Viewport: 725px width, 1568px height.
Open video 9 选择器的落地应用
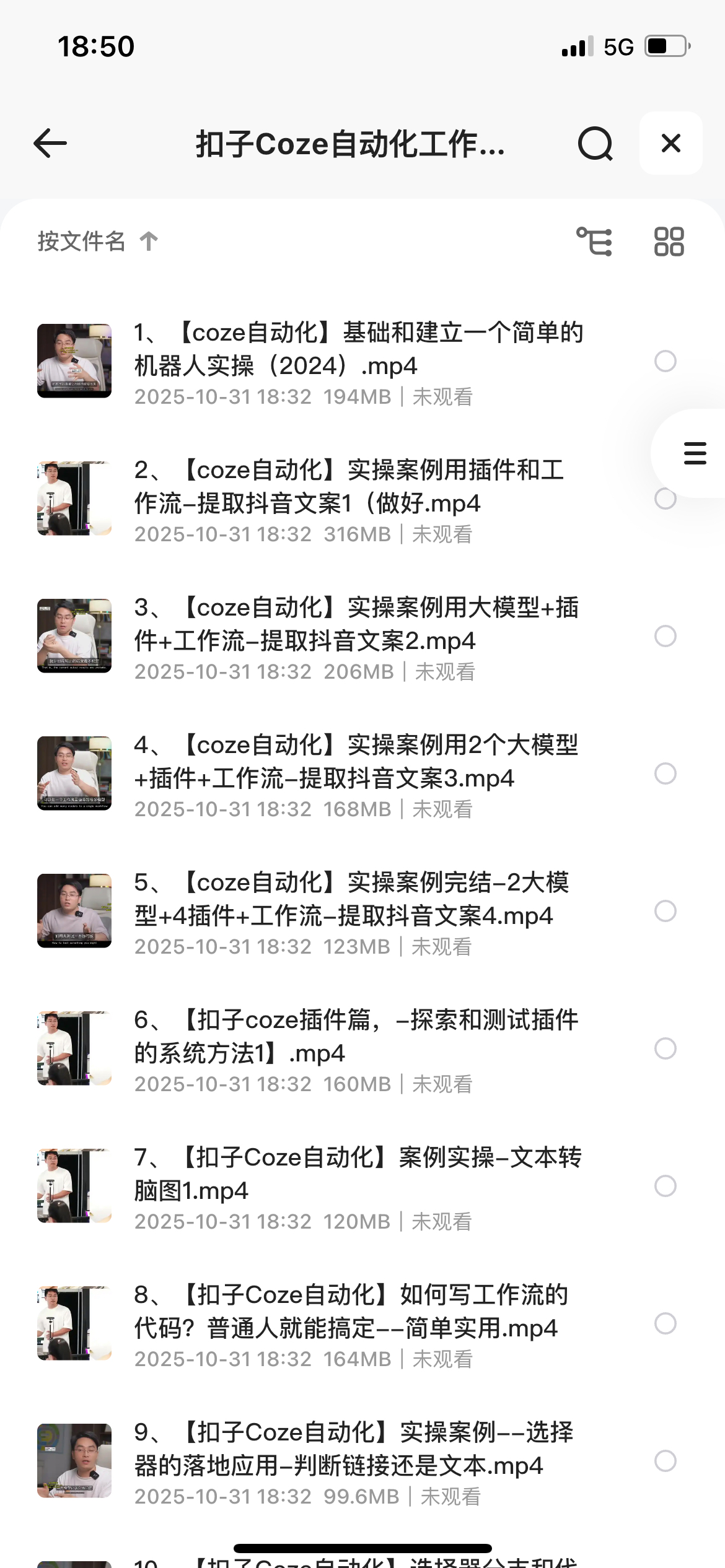(353, 1449)
